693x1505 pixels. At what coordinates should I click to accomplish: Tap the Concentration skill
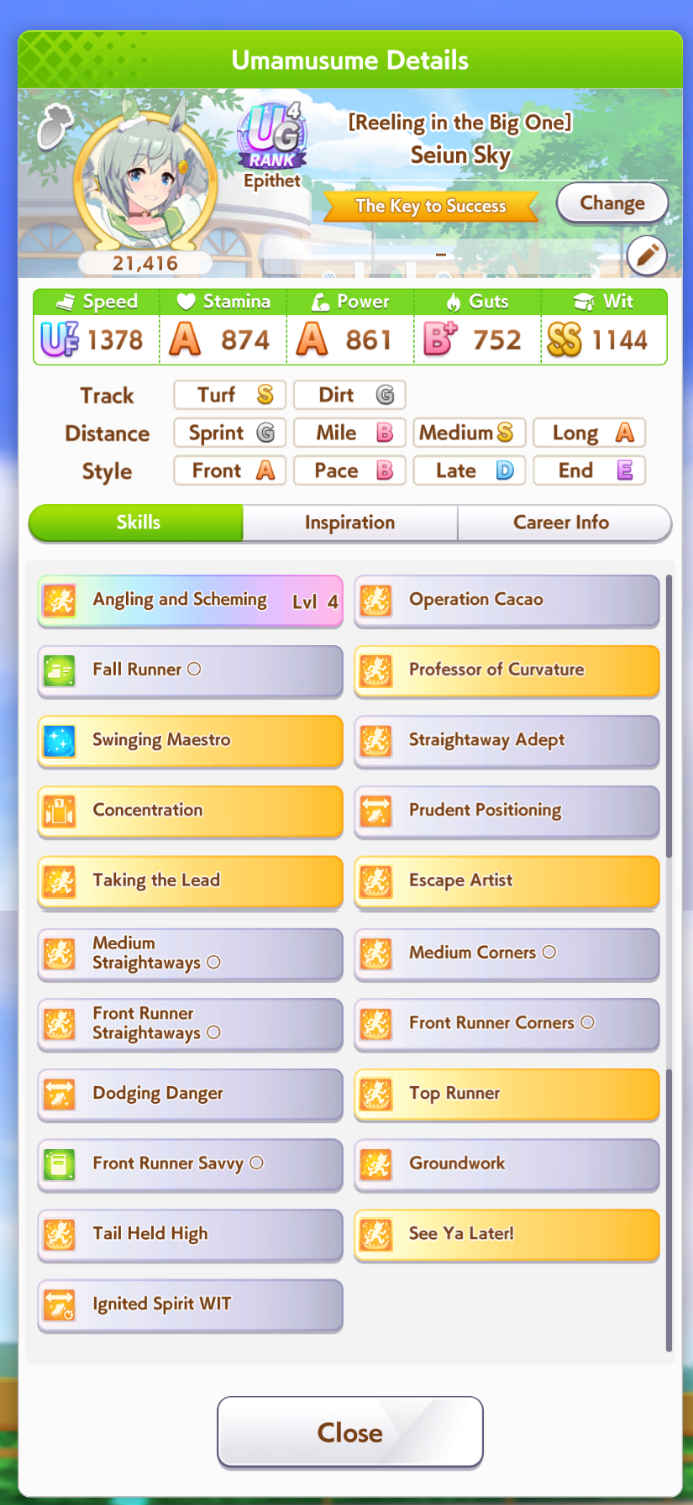coord(190,811)
